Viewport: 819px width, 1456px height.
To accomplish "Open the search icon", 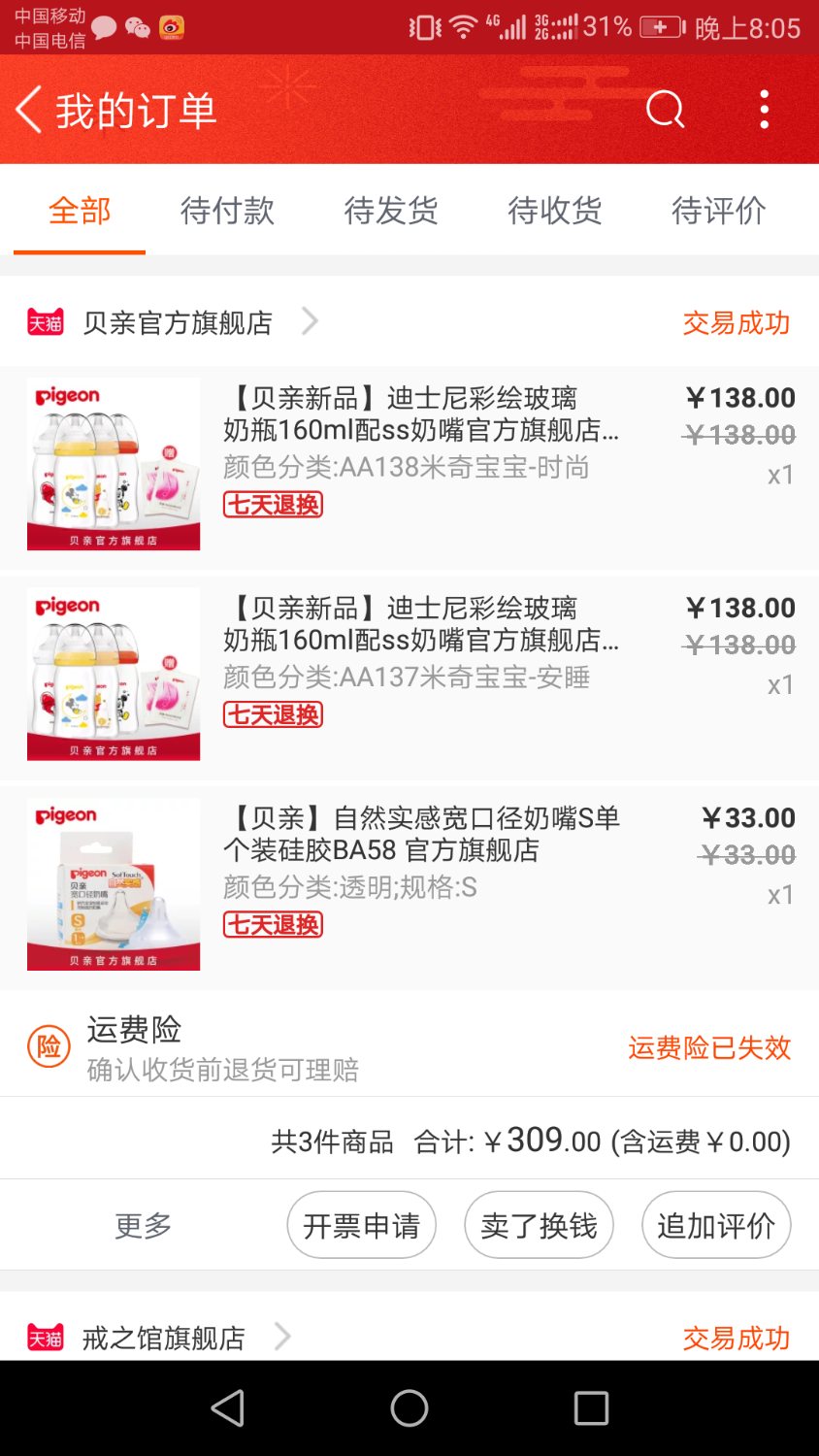I will pyautogui.click(x=665, y=109).
